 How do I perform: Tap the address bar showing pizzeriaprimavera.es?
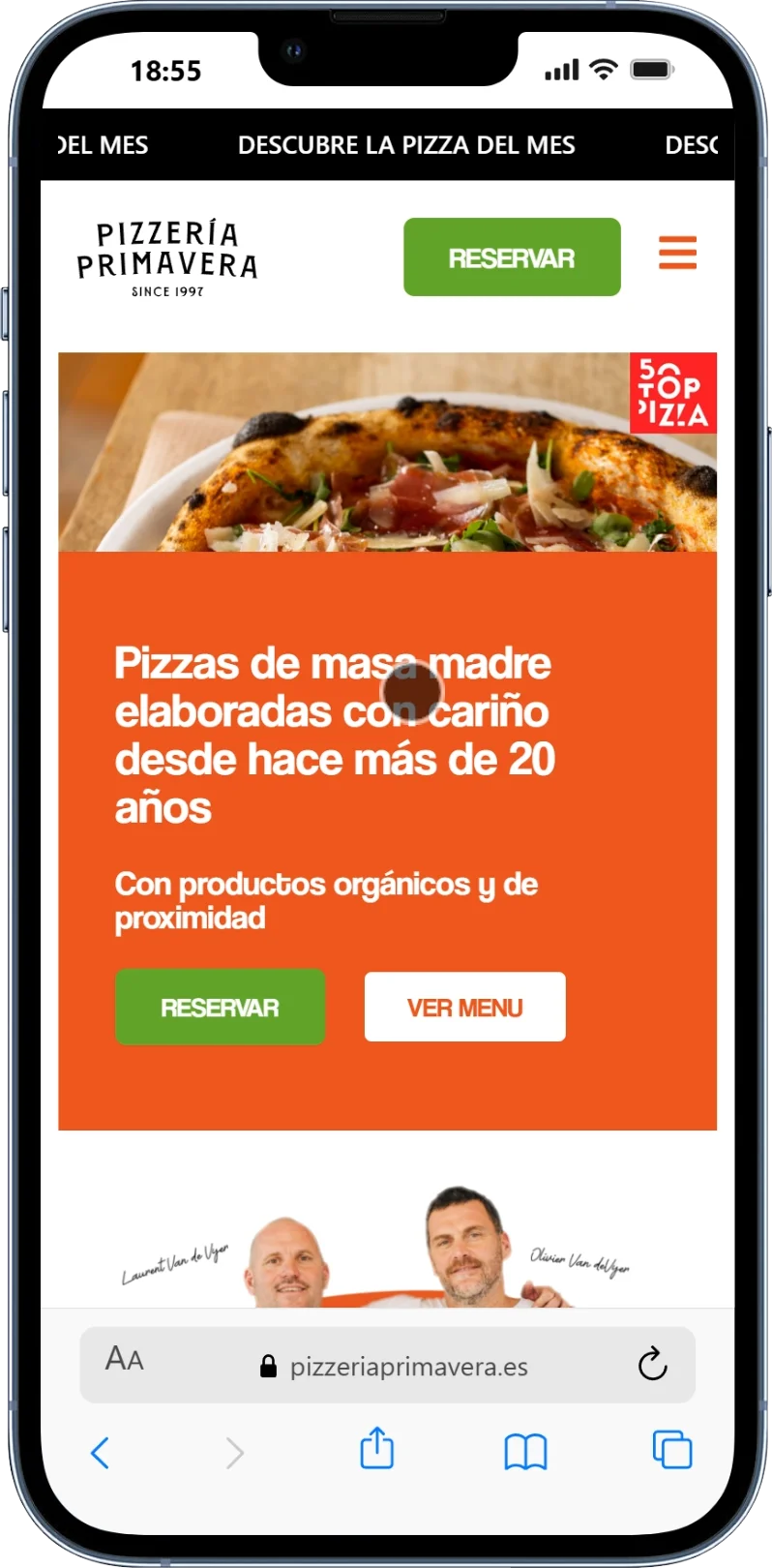tap(409, 1366)
